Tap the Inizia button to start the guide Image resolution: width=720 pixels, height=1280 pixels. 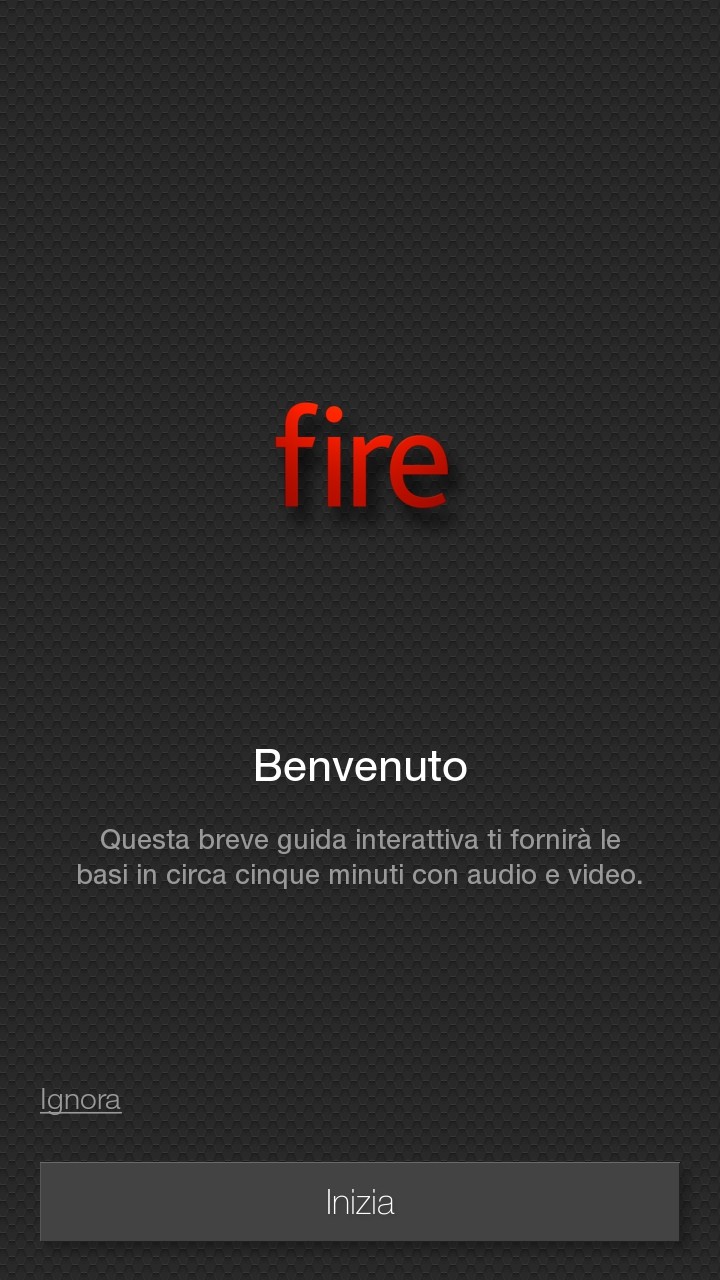(x=360, y=1201)
